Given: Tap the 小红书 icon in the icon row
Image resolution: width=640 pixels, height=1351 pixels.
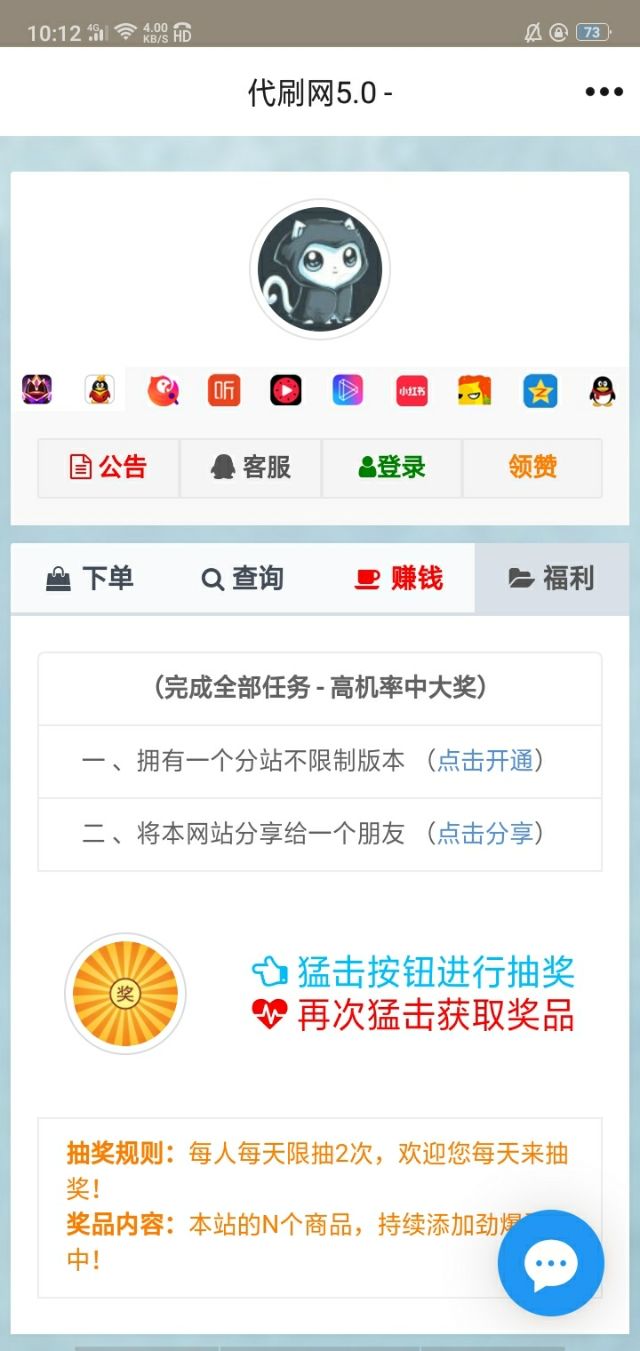Looking at the screenshot, I should click(411, 390).
